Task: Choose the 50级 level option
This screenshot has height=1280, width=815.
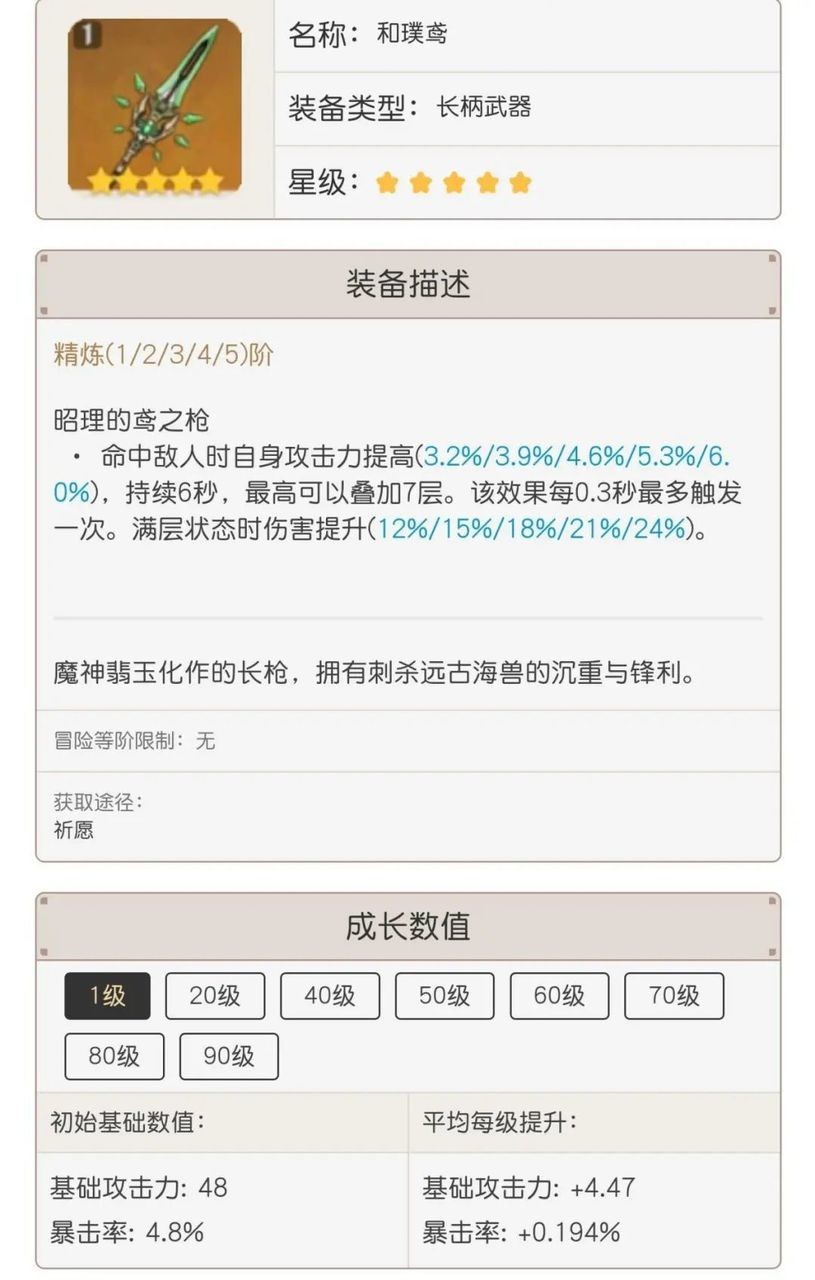Action: click(x=444, y=996)
